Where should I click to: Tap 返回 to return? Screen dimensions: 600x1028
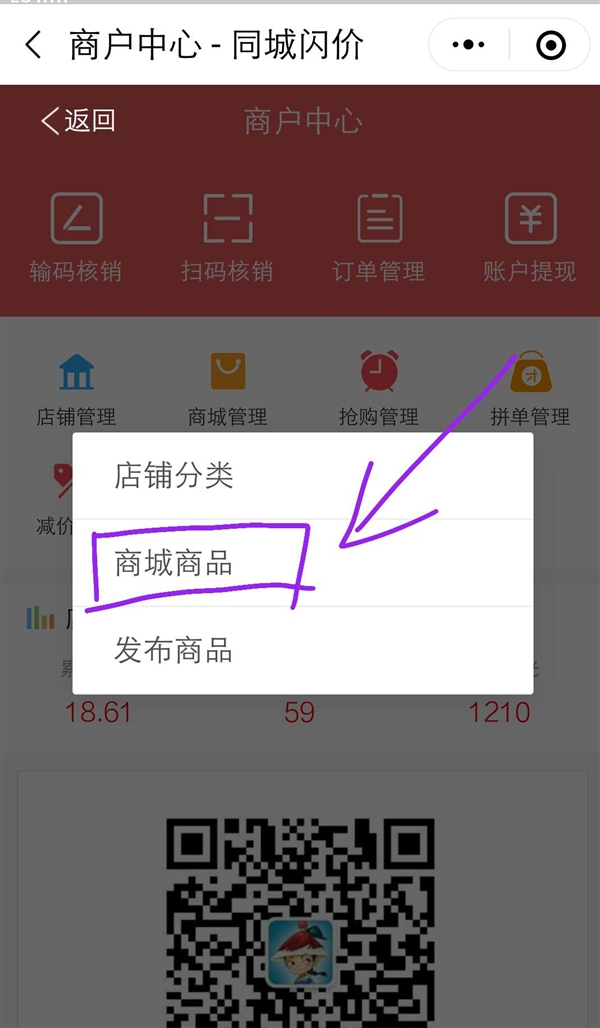pyautogui.click(x=78, y=121)
